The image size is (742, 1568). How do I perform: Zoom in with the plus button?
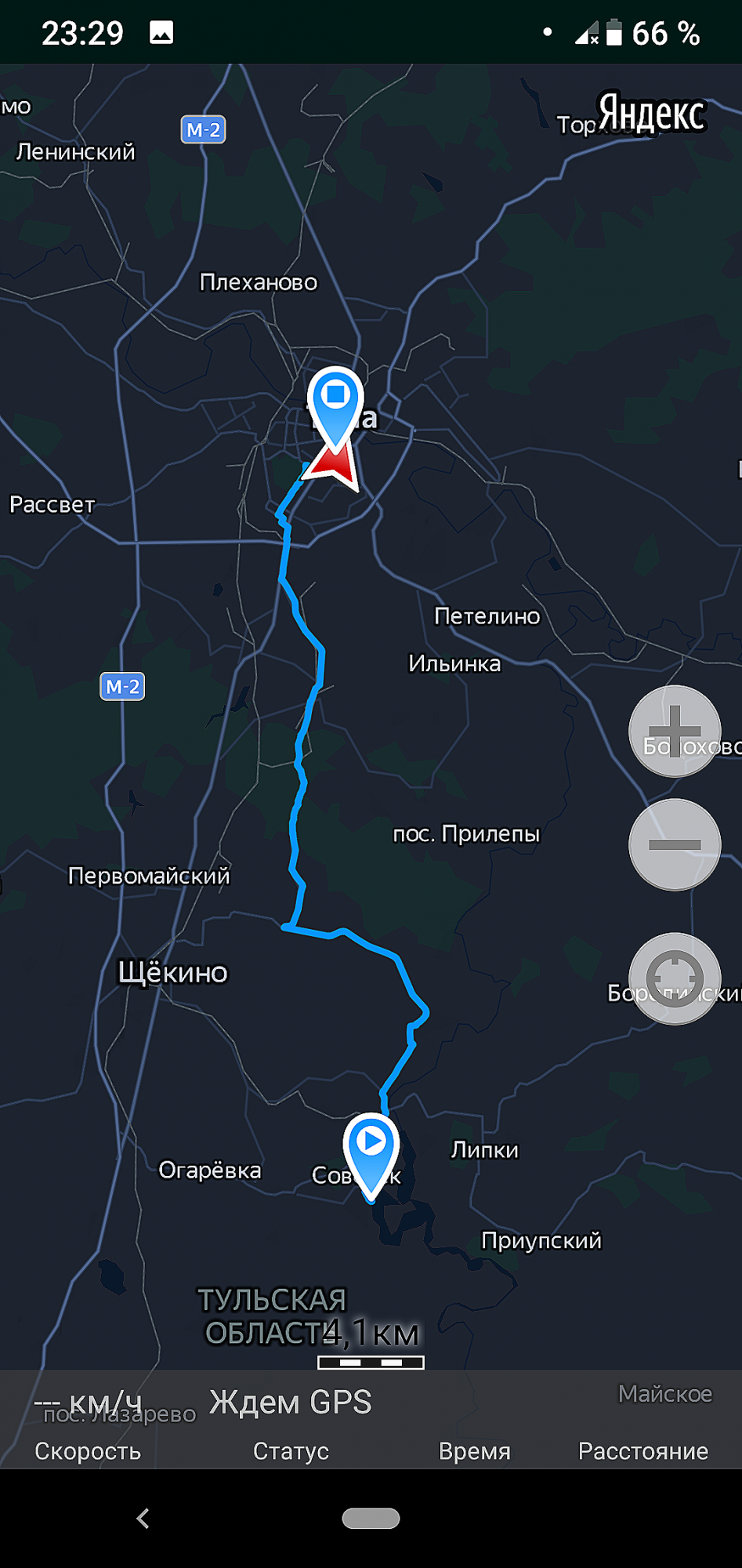pos(675,731)
